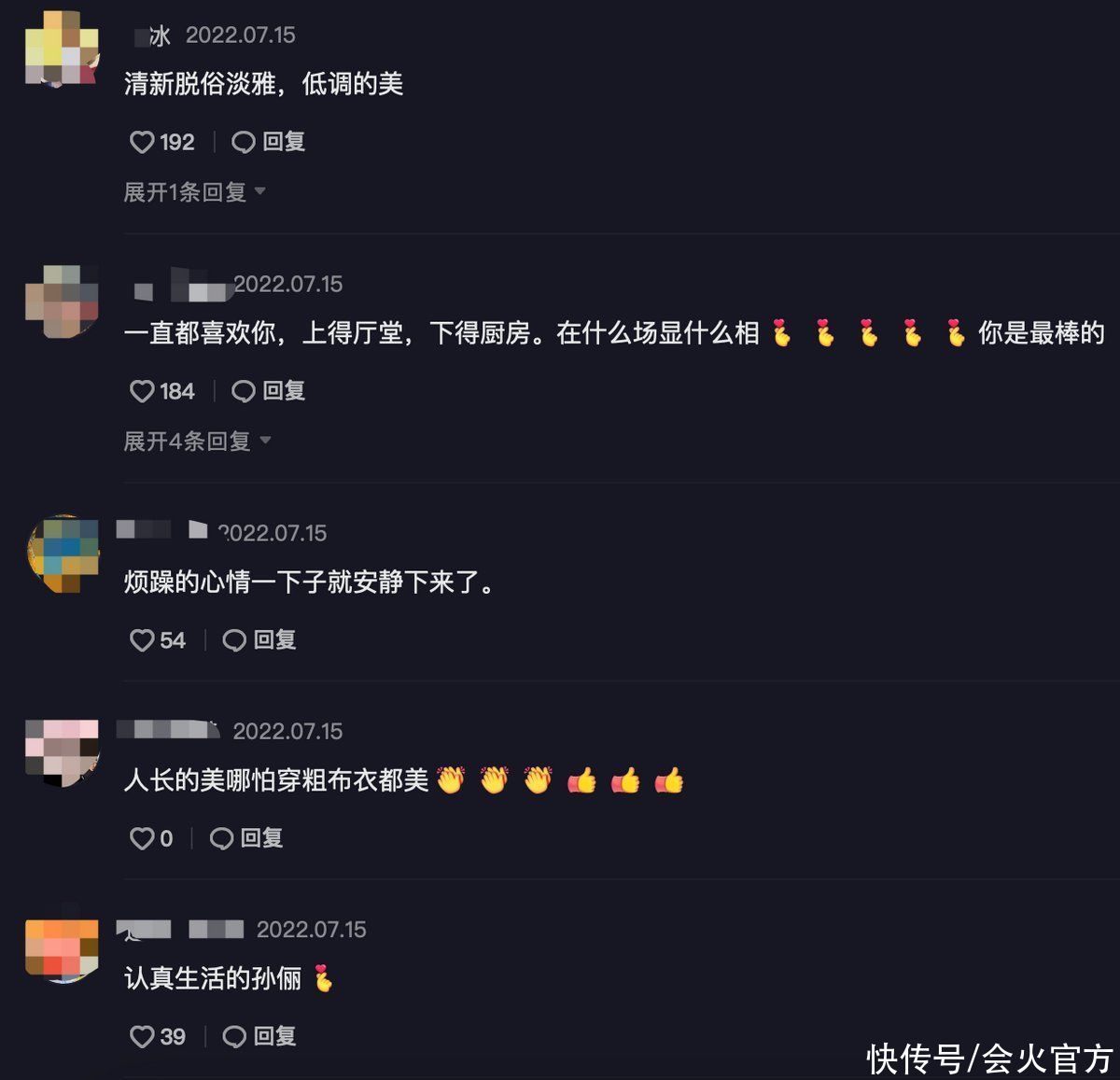Like the comment '清新脱俗淡雅，低调的美'
This screenshot has width=1120, height=1080.
pos(142,142)
